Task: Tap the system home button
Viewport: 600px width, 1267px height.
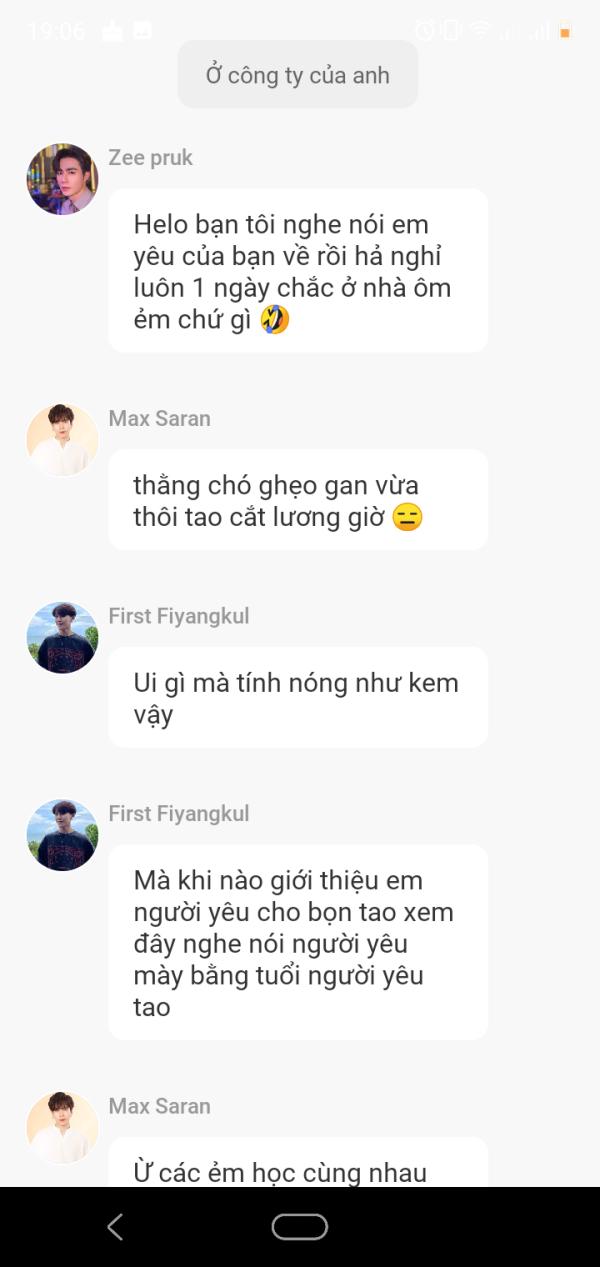Action: [299, 1227]
